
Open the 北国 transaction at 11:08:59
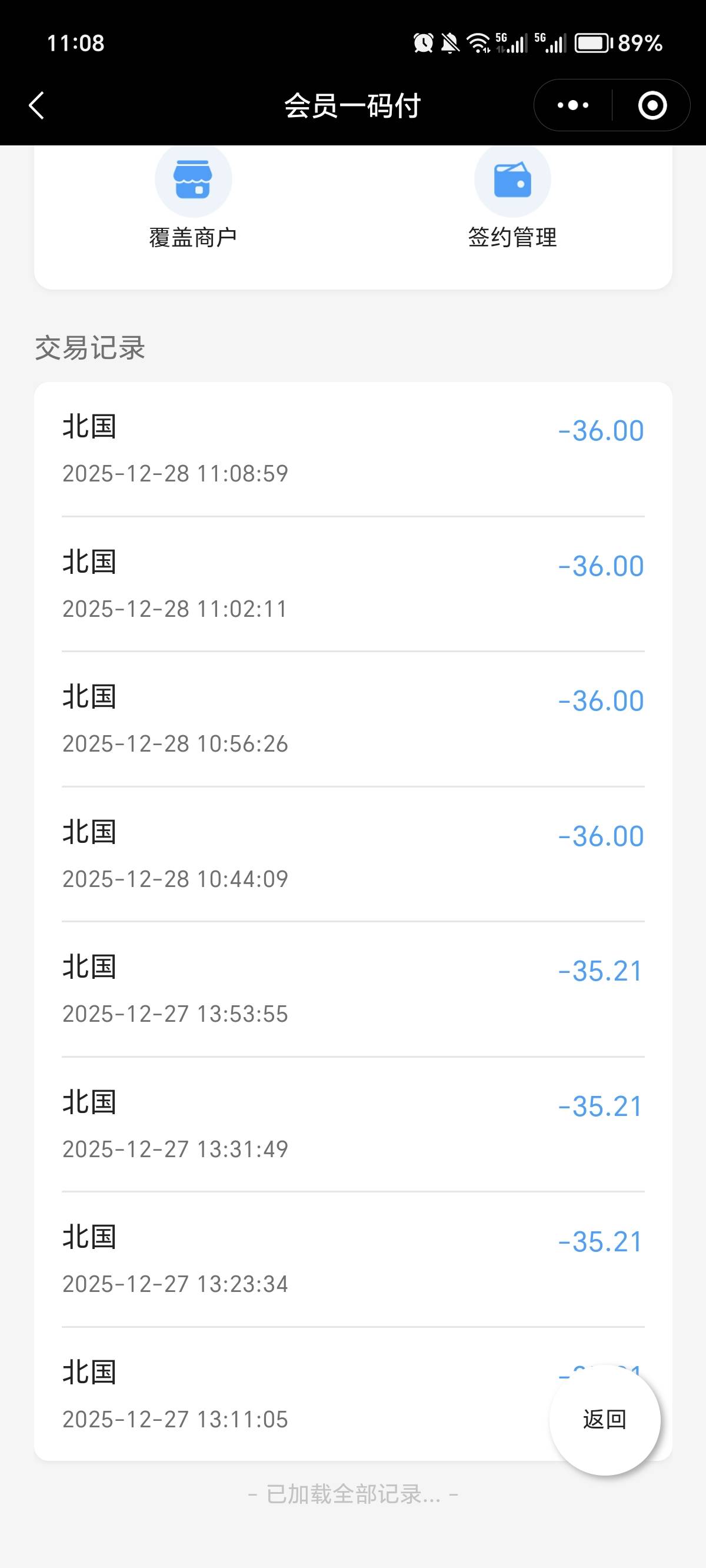coord(353,449)
